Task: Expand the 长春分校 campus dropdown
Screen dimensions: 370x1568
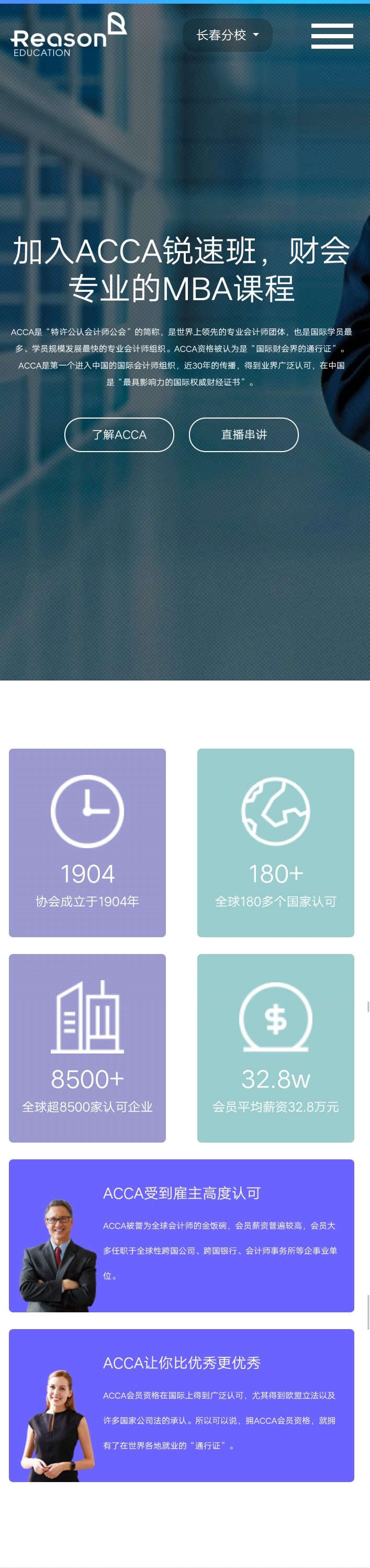Action: click(x=227, y=35)
